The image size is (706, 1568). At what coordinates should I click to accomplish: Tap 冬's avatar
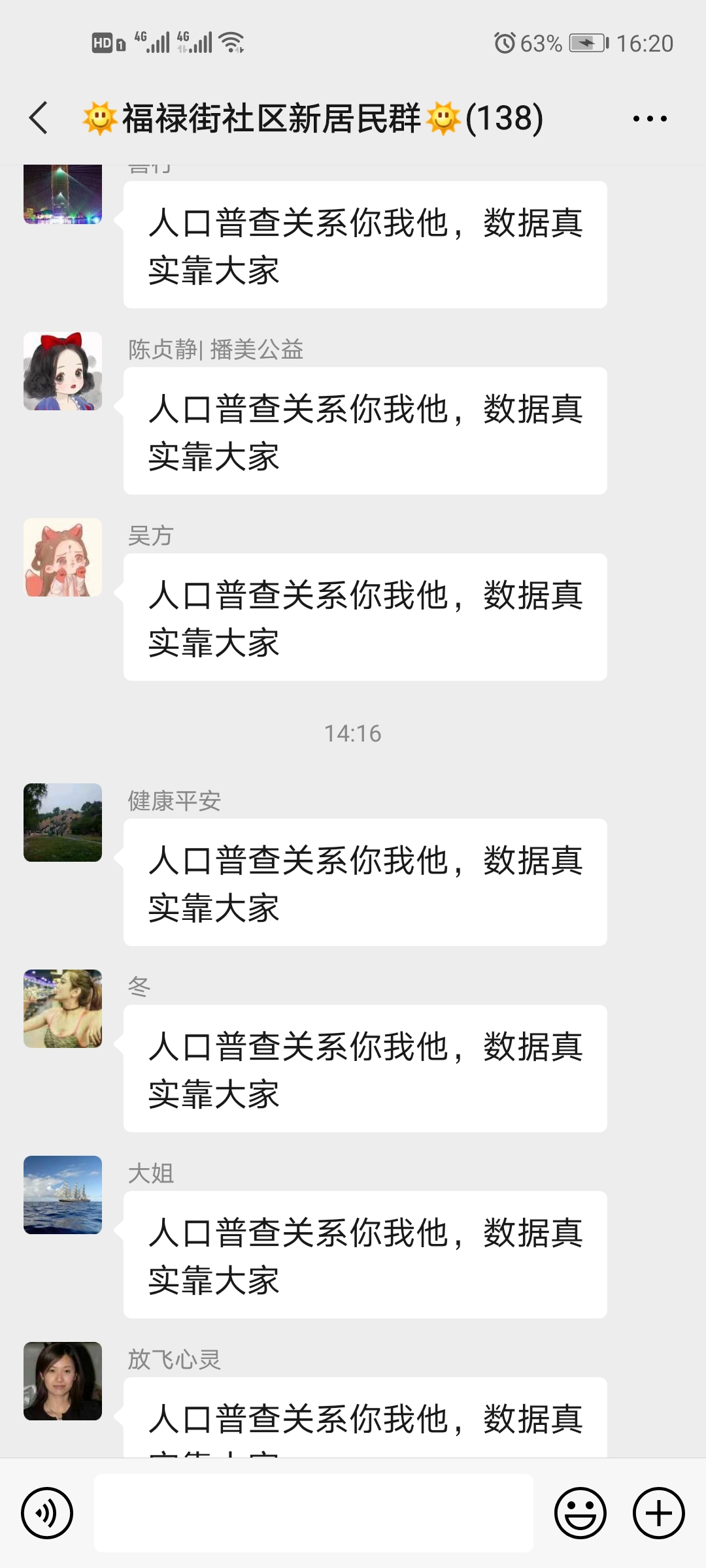[63, 1009]
